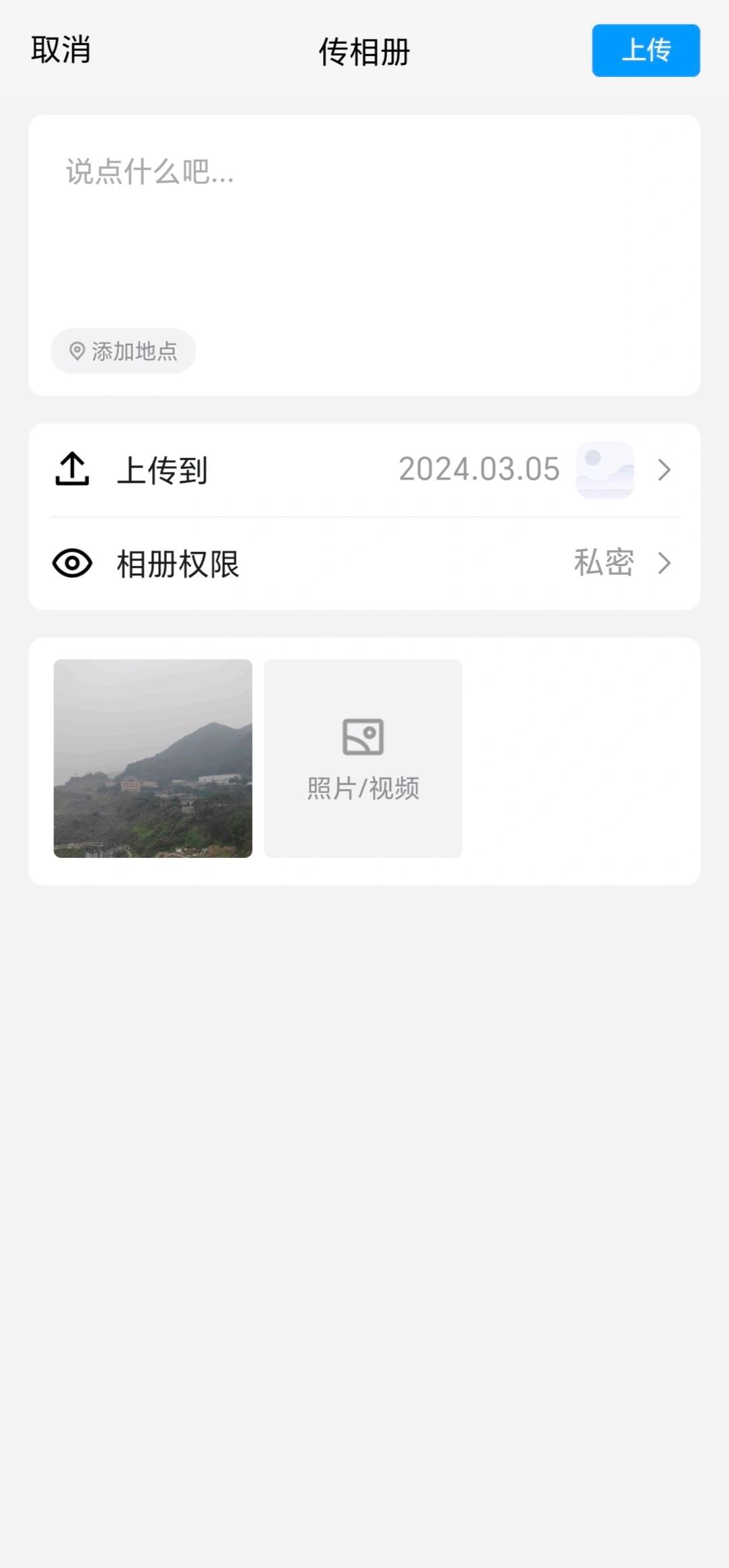The width and height of the screenshot is (729, 1568).
Task: Click the location pin icon in 添加地点 chip
Action: (x=76, y=351)
